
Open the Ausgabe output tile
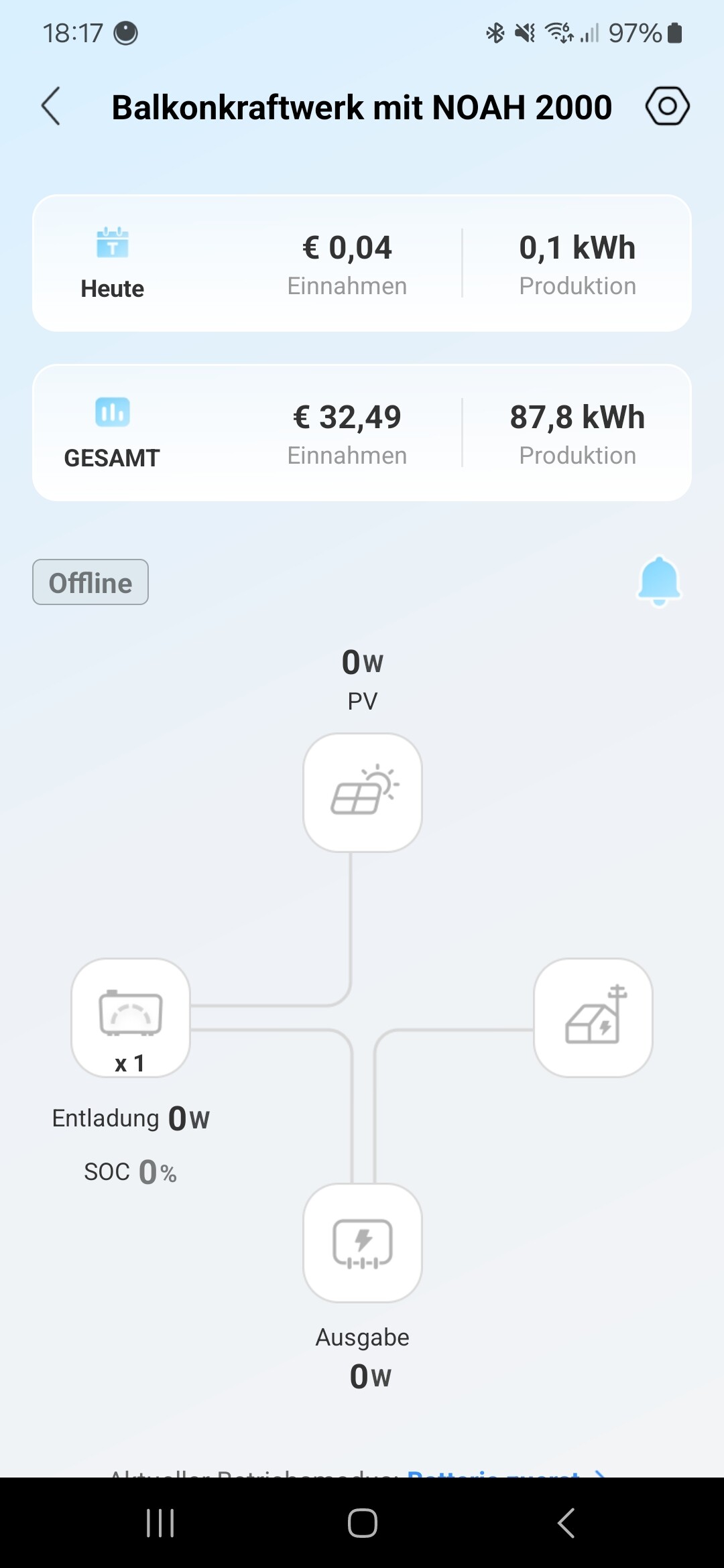tap(363, 1242)
